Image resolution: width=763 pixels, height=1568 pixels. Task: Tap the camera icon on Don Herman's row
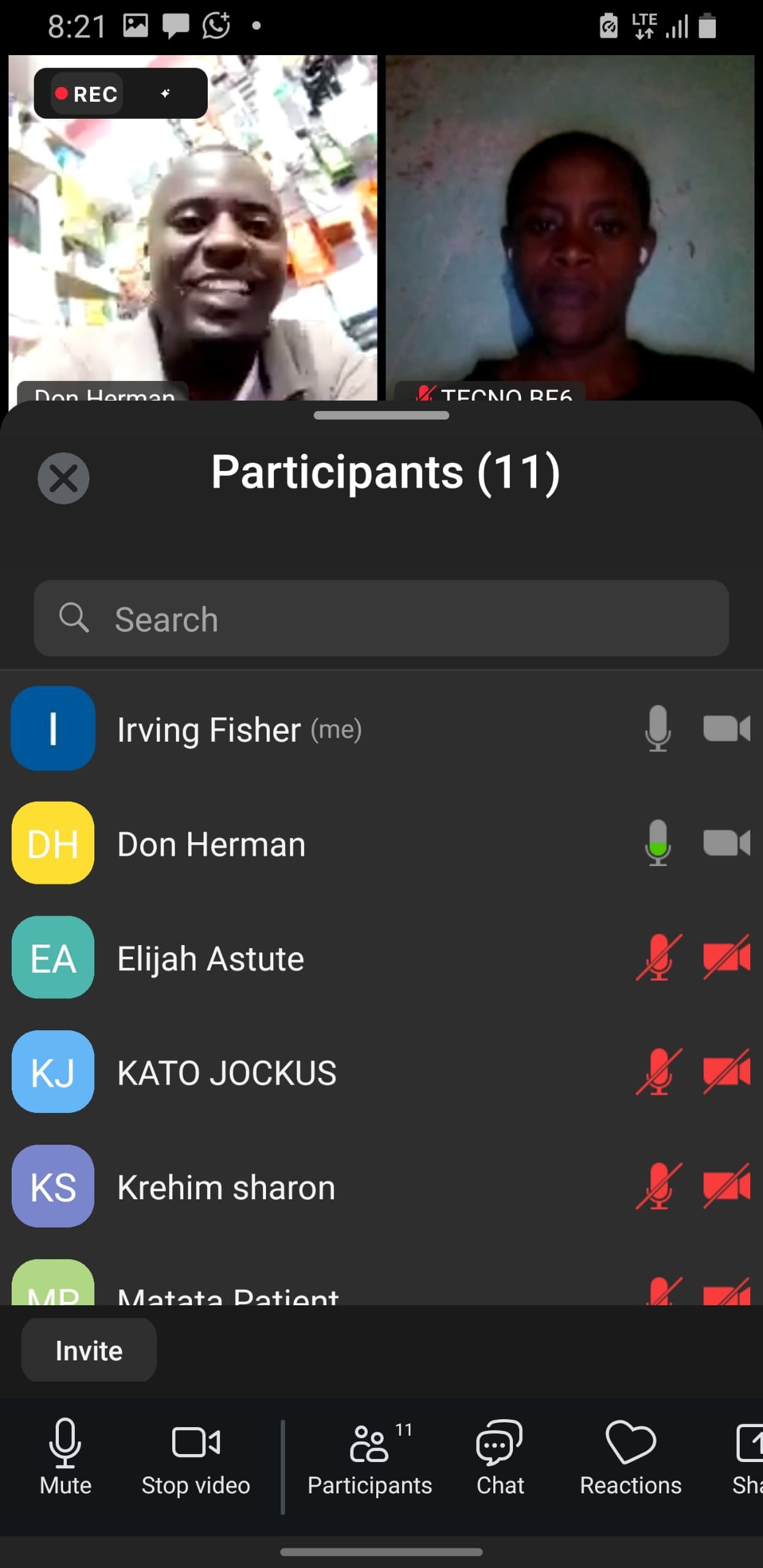pyautogui.click(x=726, y=843)
